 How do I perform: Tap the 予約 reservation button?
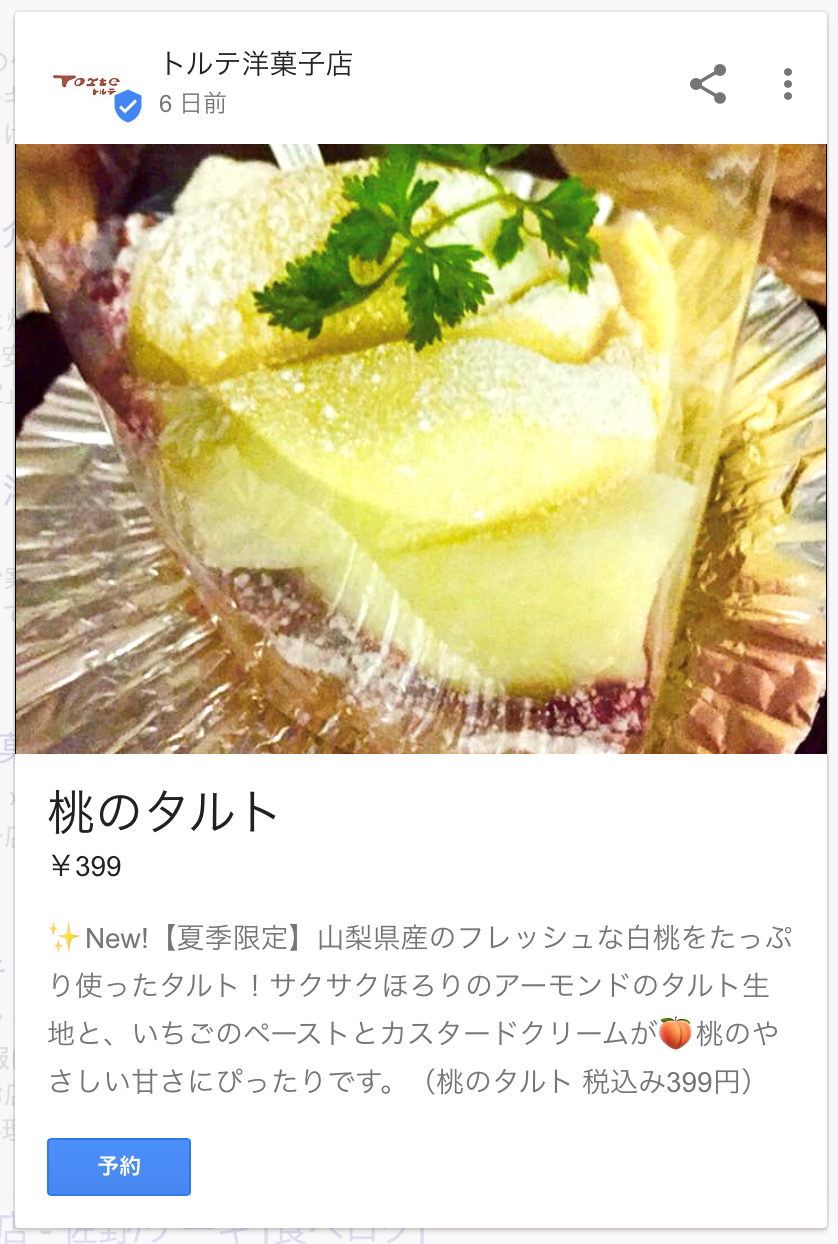[x=119, y=1166]
